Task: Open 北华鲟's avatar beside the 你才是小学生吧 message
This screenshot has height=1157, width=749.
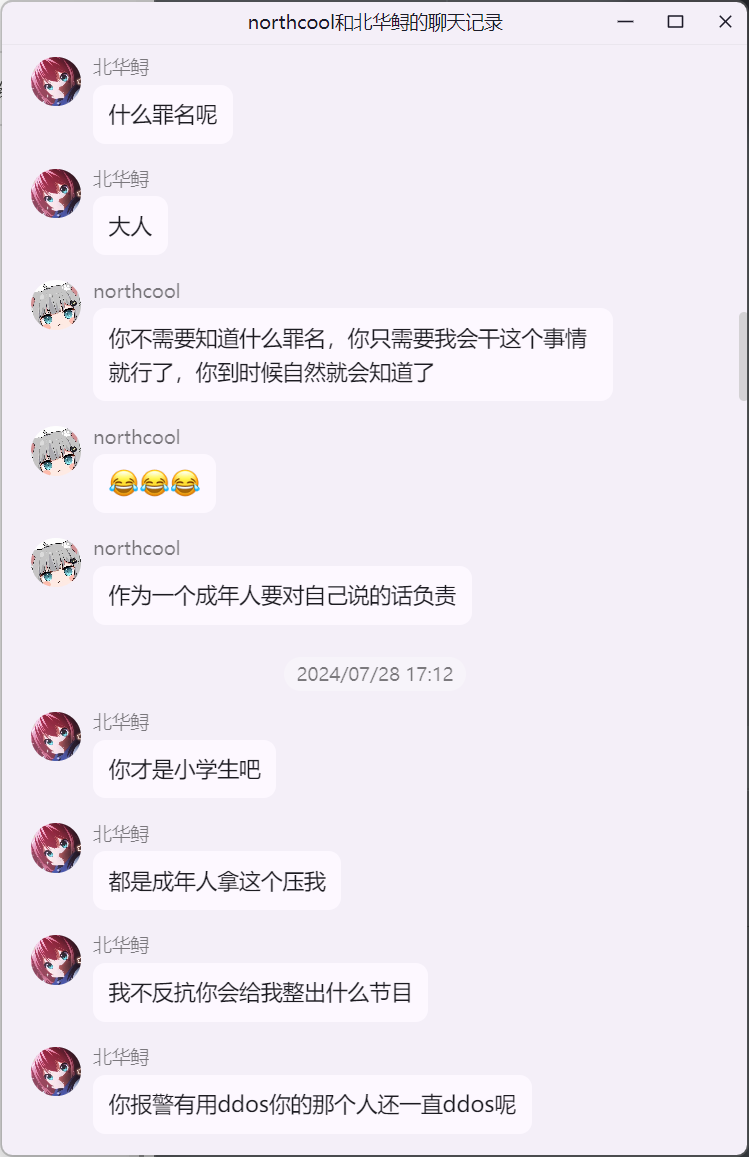Action: tap(56, 737)
